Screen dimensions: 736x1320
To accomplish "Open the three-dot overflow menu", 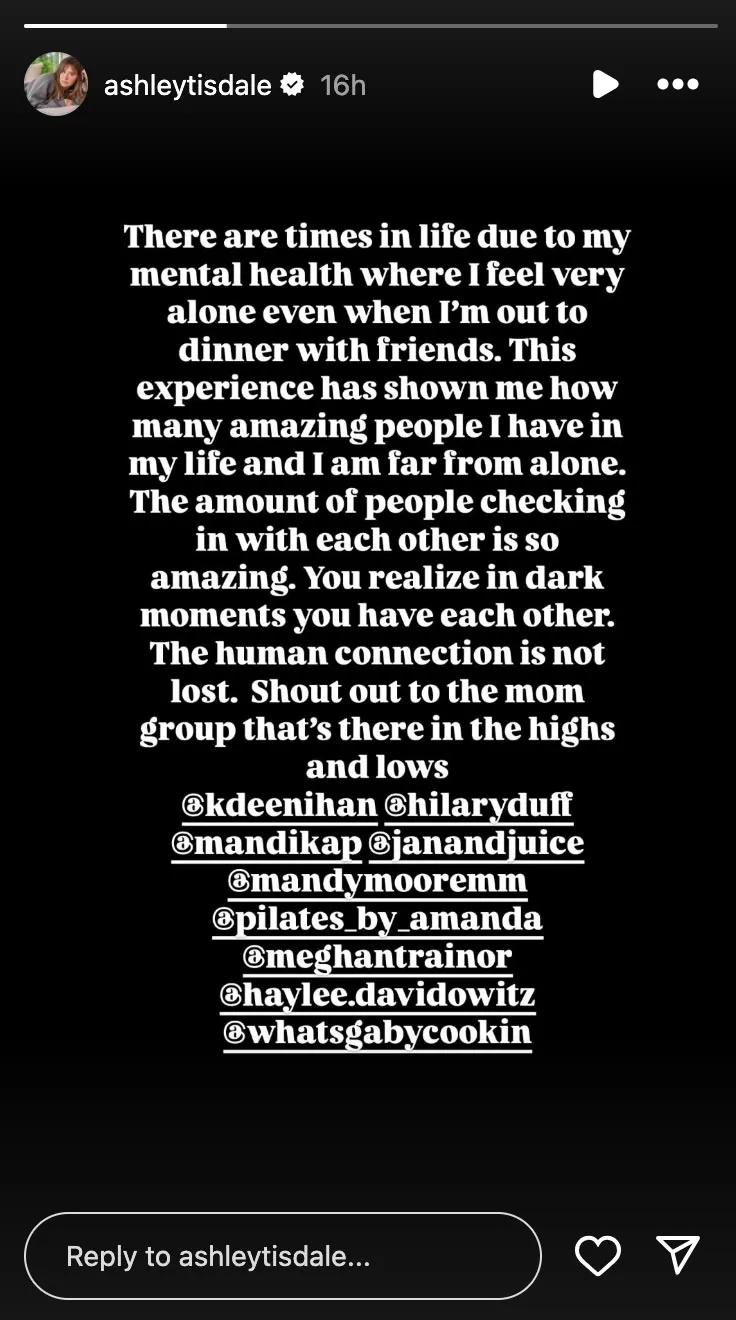I will click(x=677, y=85).
